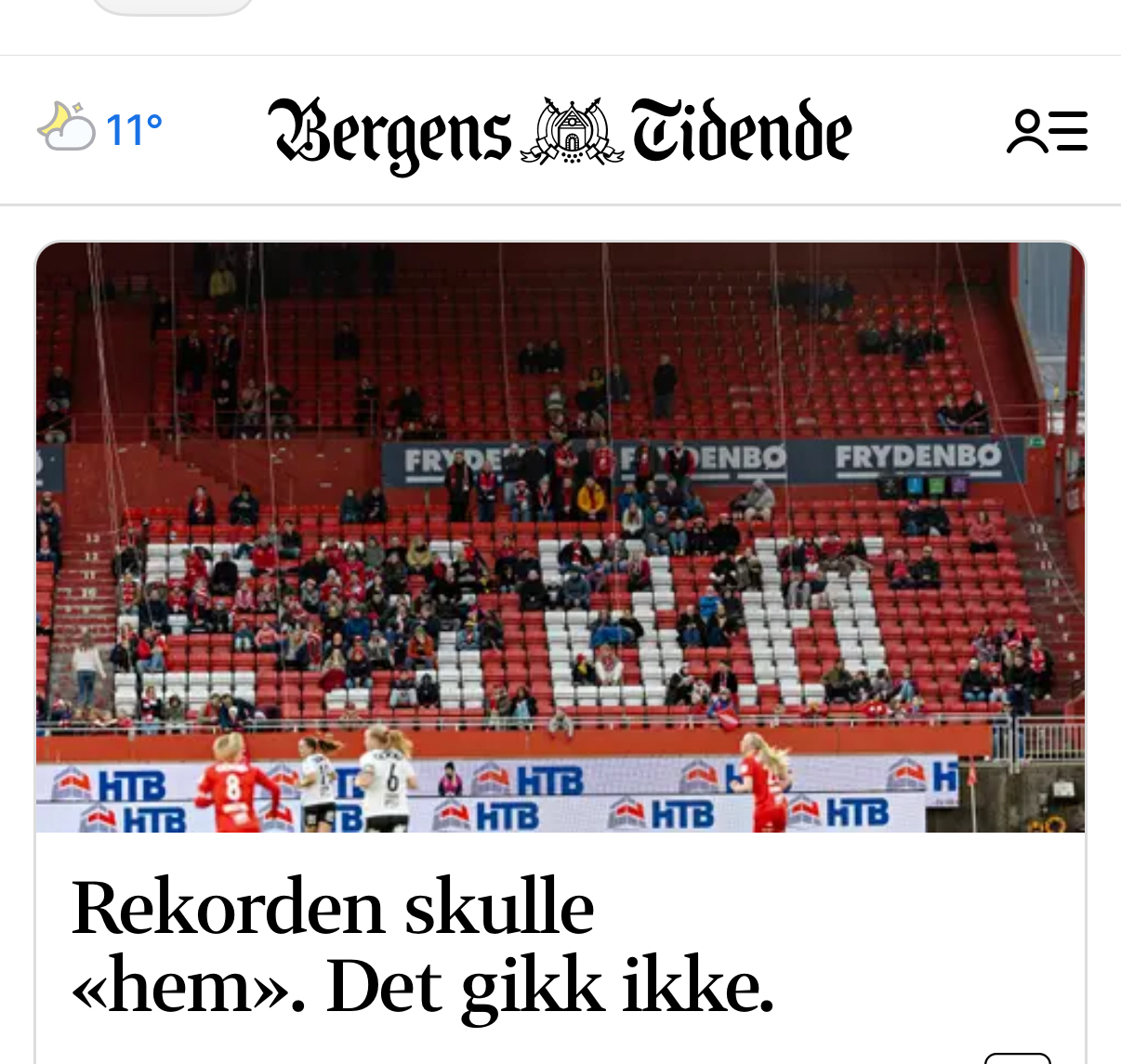Open the profile and menu icon
Screen dimensions: 1121x1064
(1047, 131)
